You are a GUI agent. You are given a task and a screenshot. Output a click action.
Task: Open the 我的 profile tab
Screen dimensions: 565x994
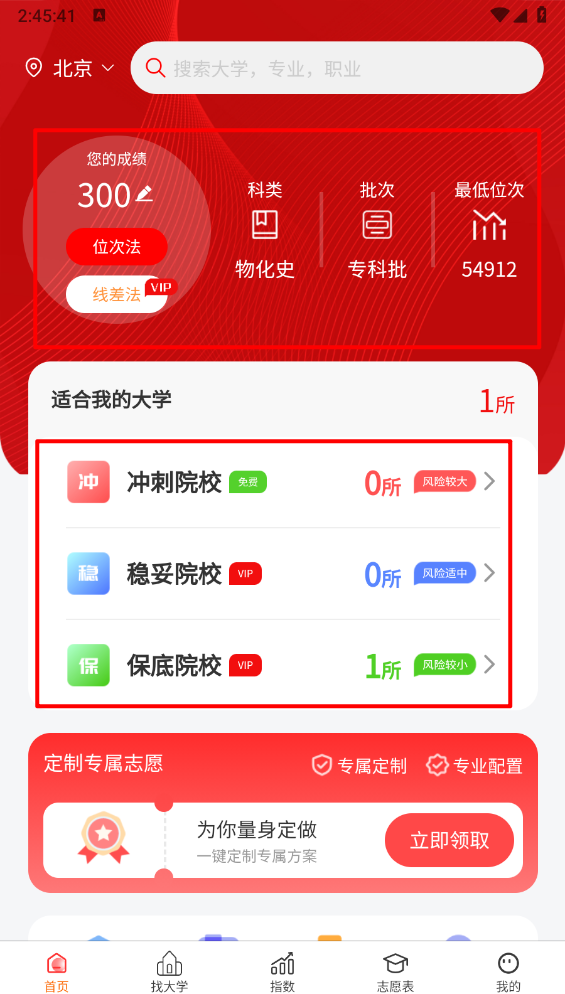[508, 972]
